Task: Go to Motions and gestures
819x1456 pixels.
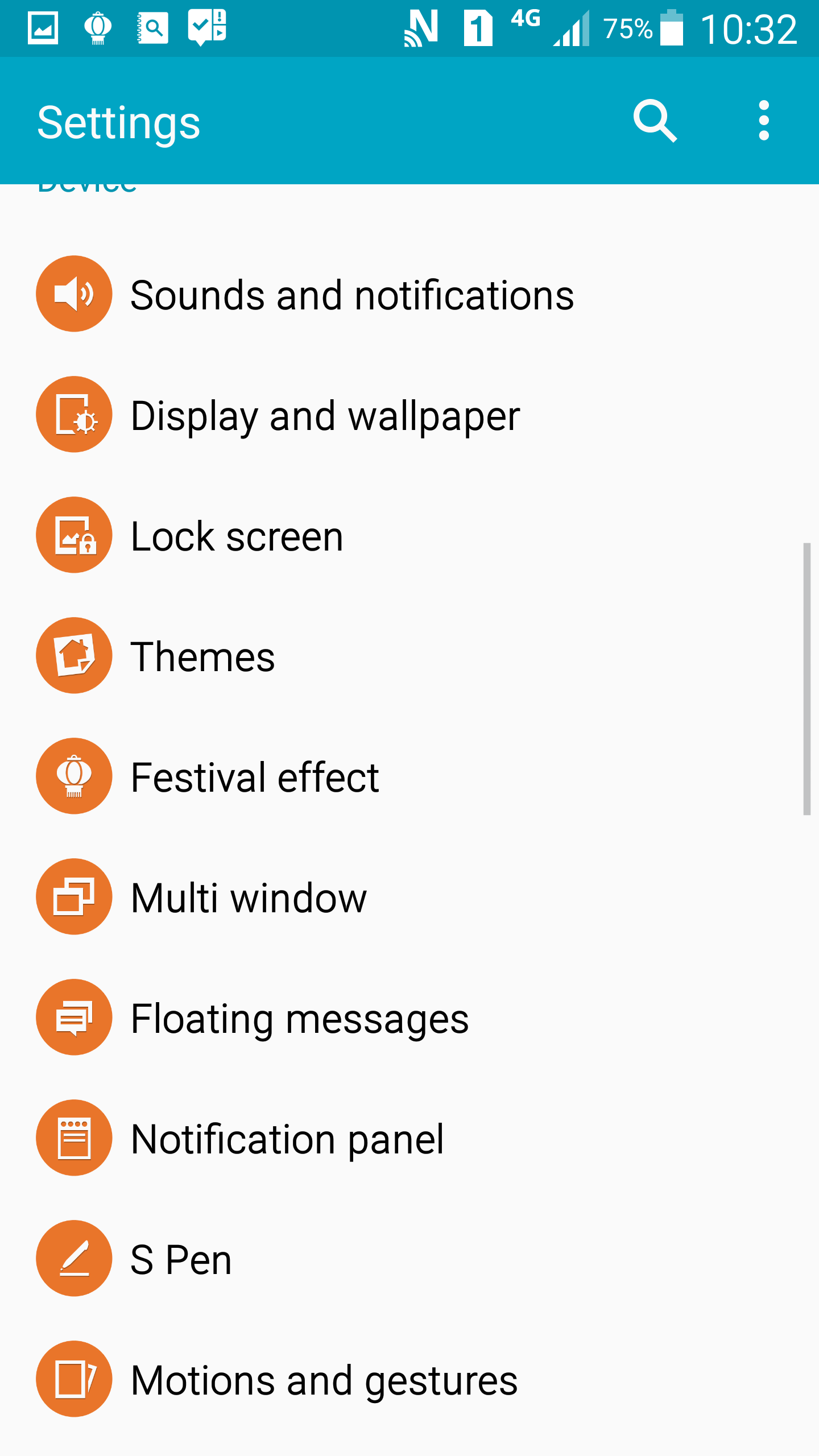Action: click(x=324, y=1380)
